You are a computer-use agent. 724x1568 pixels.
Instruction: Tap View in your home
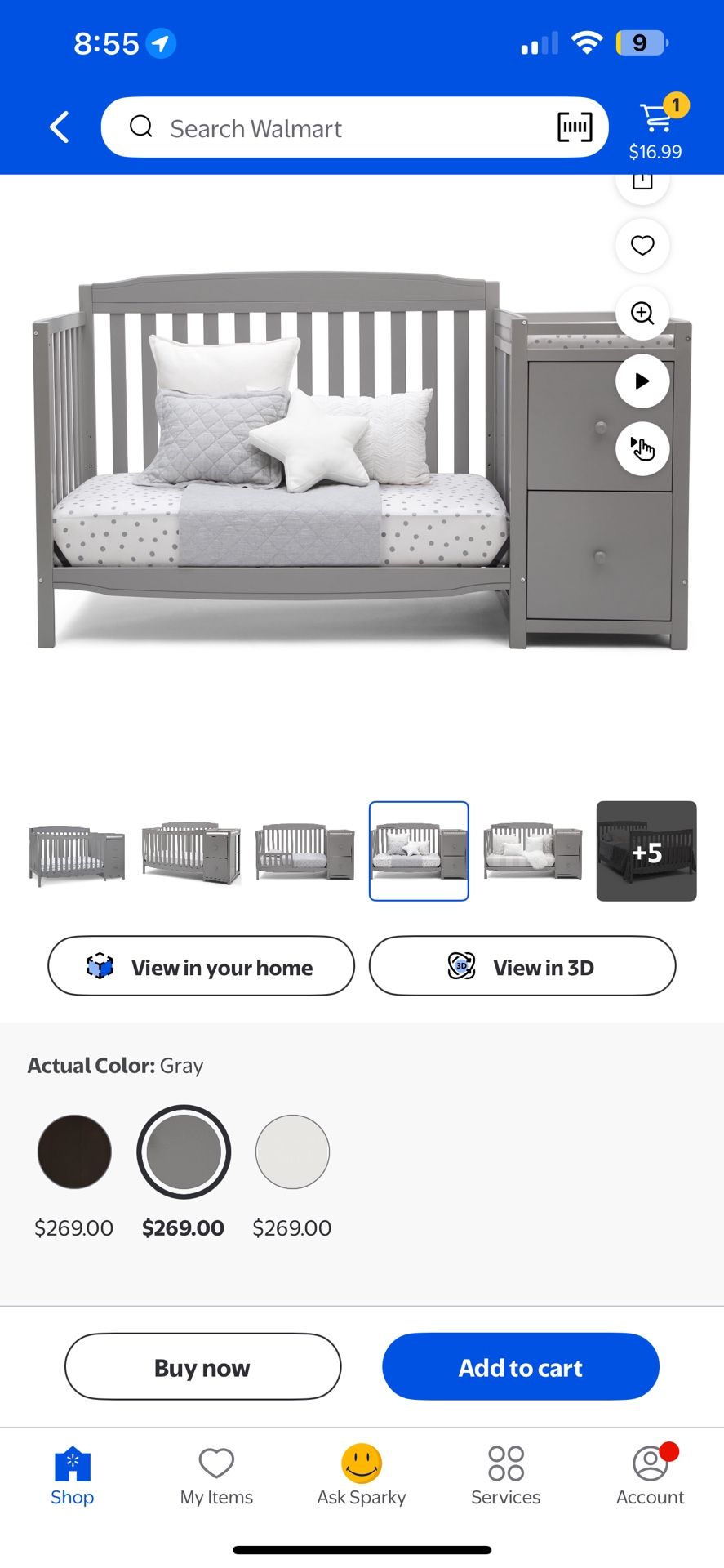200,967
